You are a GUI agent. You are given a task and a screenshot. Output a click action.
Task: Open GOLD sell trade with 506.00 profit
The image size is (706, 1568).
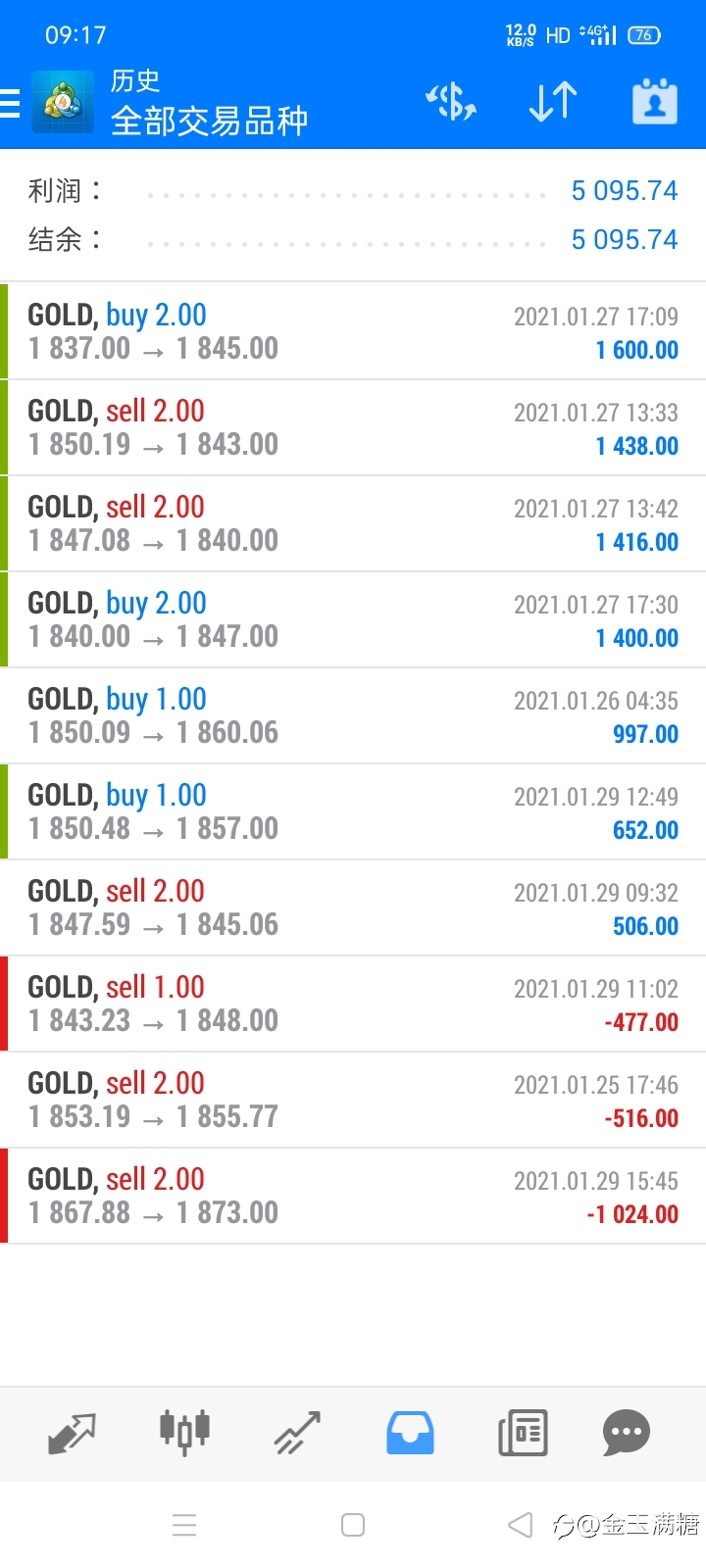pyautogui.click(x=353, y=907)
